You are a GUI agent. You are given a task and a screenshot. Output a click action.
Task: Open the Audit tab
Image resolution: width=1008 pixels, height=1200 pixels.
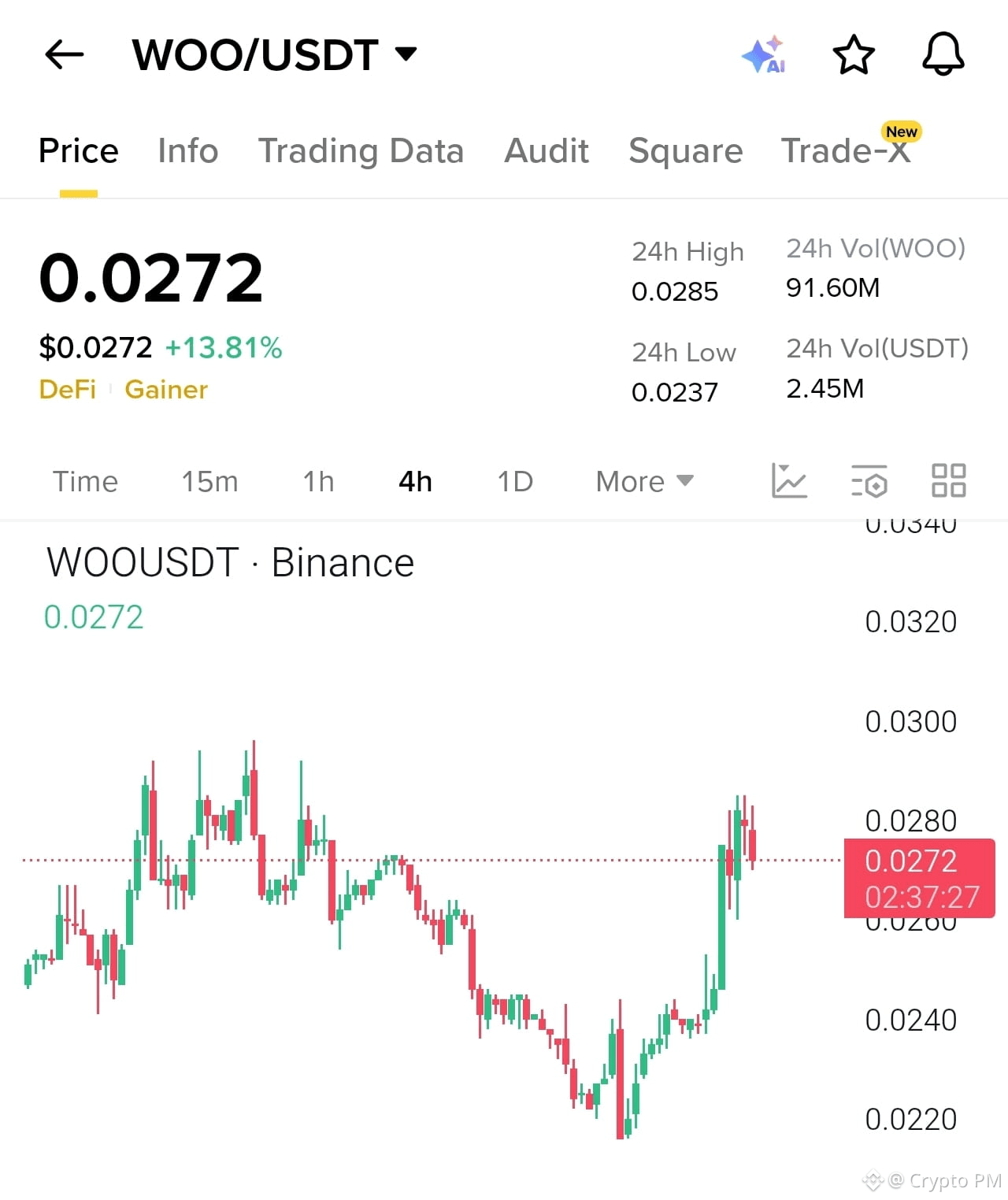[546, 150]
